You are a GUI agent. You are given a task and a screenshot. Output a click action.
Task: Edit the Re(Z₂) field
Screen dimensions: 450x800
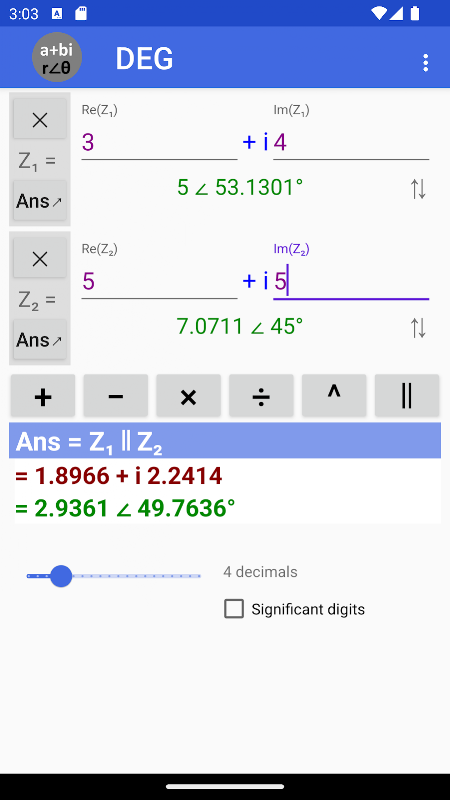(x=159, y=282)
